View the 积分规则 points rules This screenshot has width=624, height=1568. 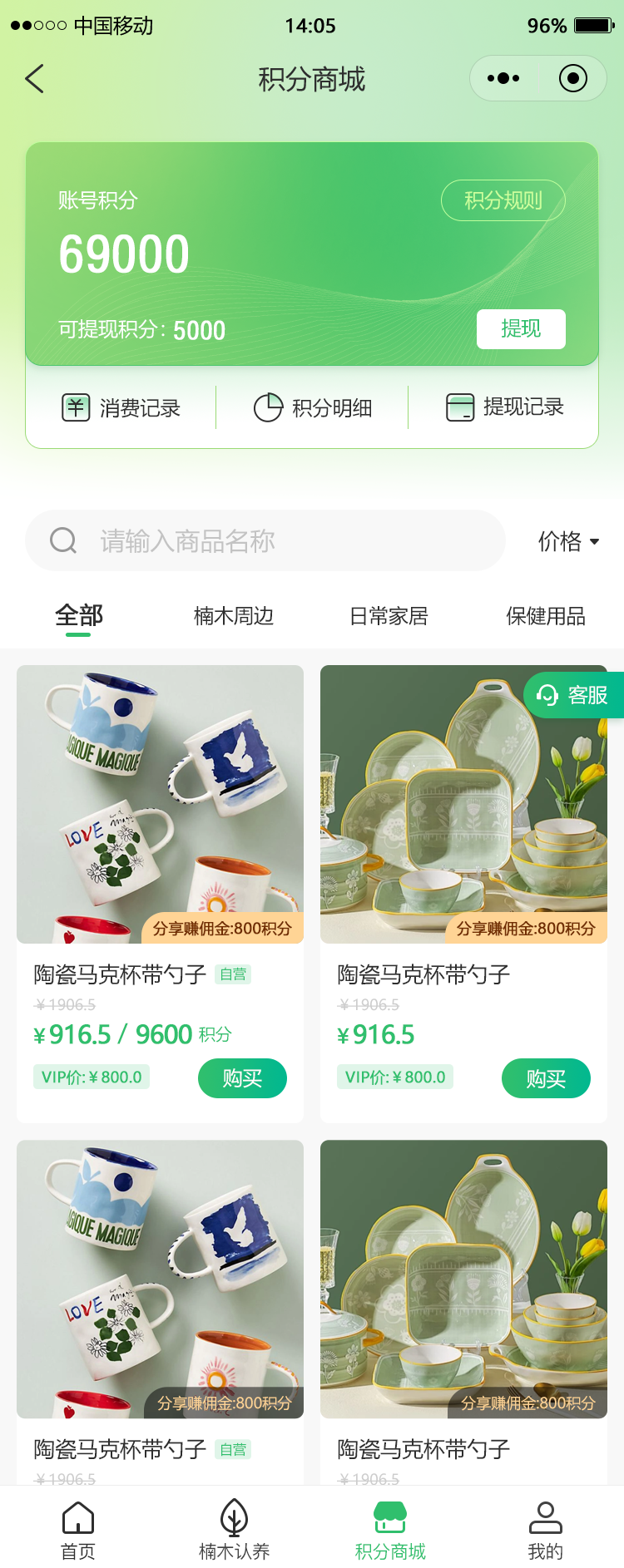tap(503, 200)
